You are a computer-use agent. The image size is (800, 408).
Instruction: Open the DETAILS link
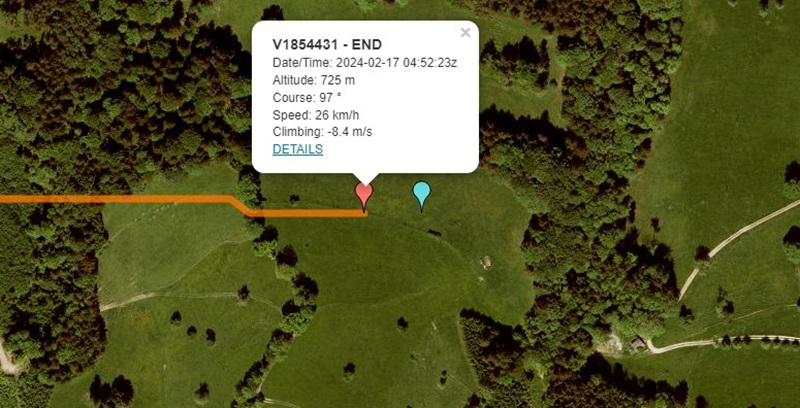[297, 149]
